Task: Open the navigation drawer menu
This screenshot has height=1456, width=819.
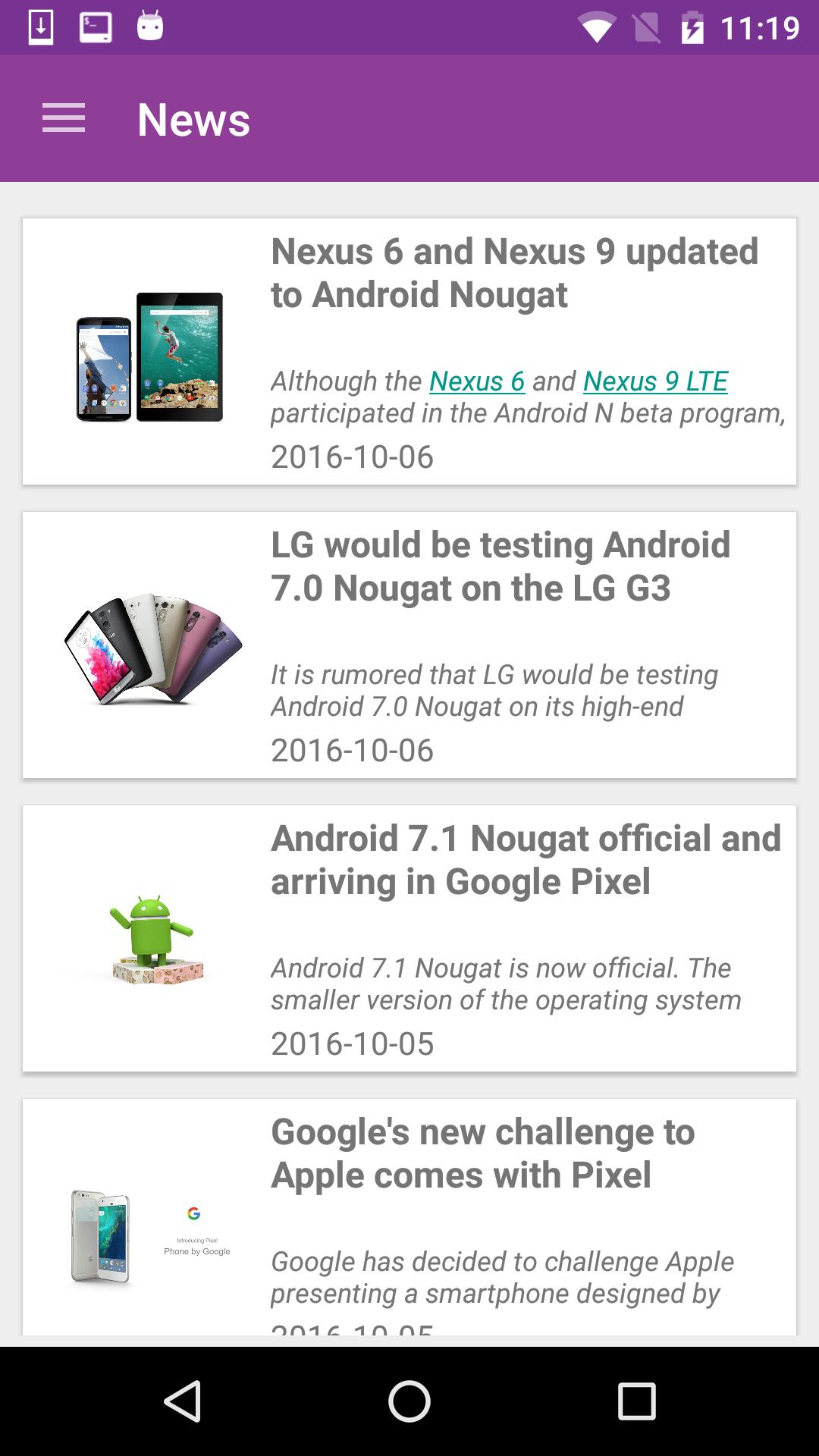Action: pyautogui.click(x=64, y=119)
